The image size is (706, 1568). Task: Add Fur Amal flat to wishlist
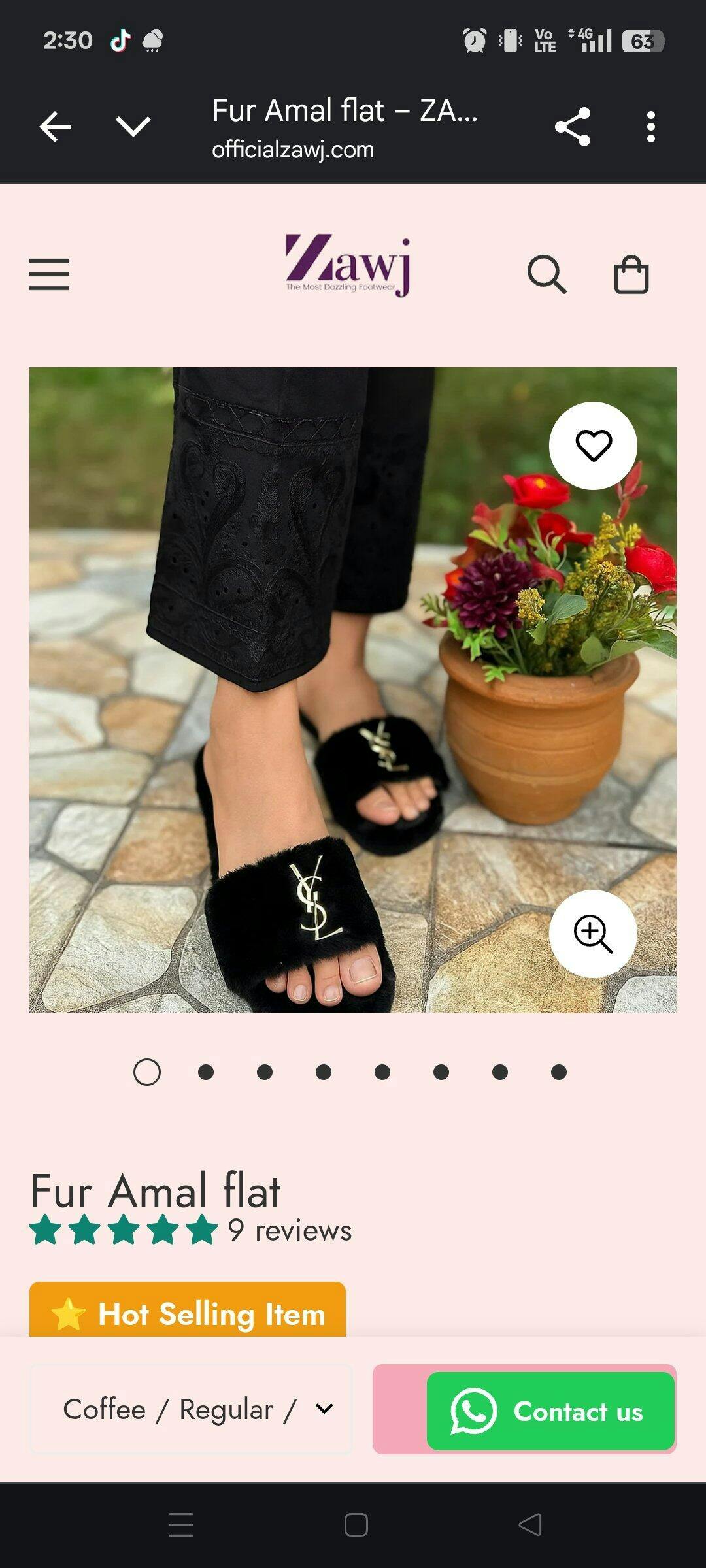[593, 446]
